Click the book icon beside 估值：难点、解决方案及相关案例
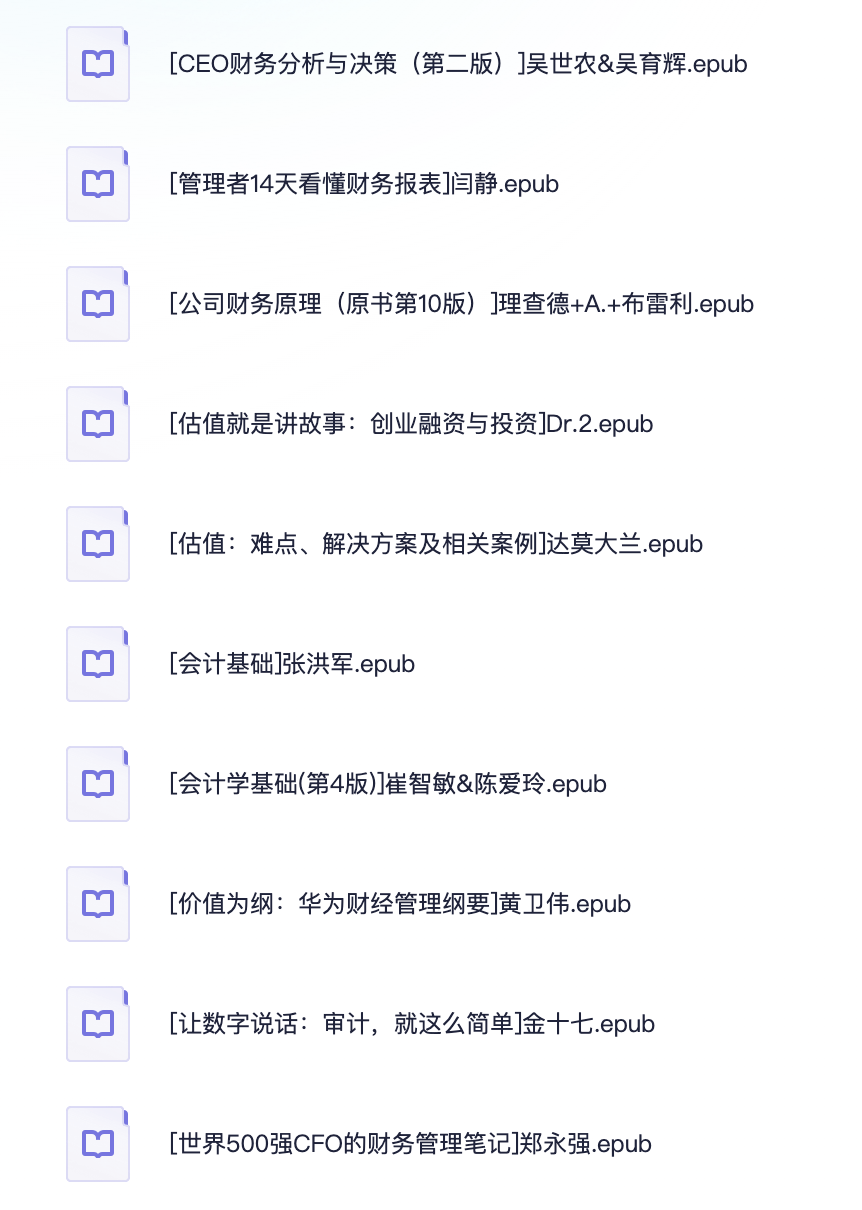The width and height of the screenshot is (862, 1210). point(97,543)
